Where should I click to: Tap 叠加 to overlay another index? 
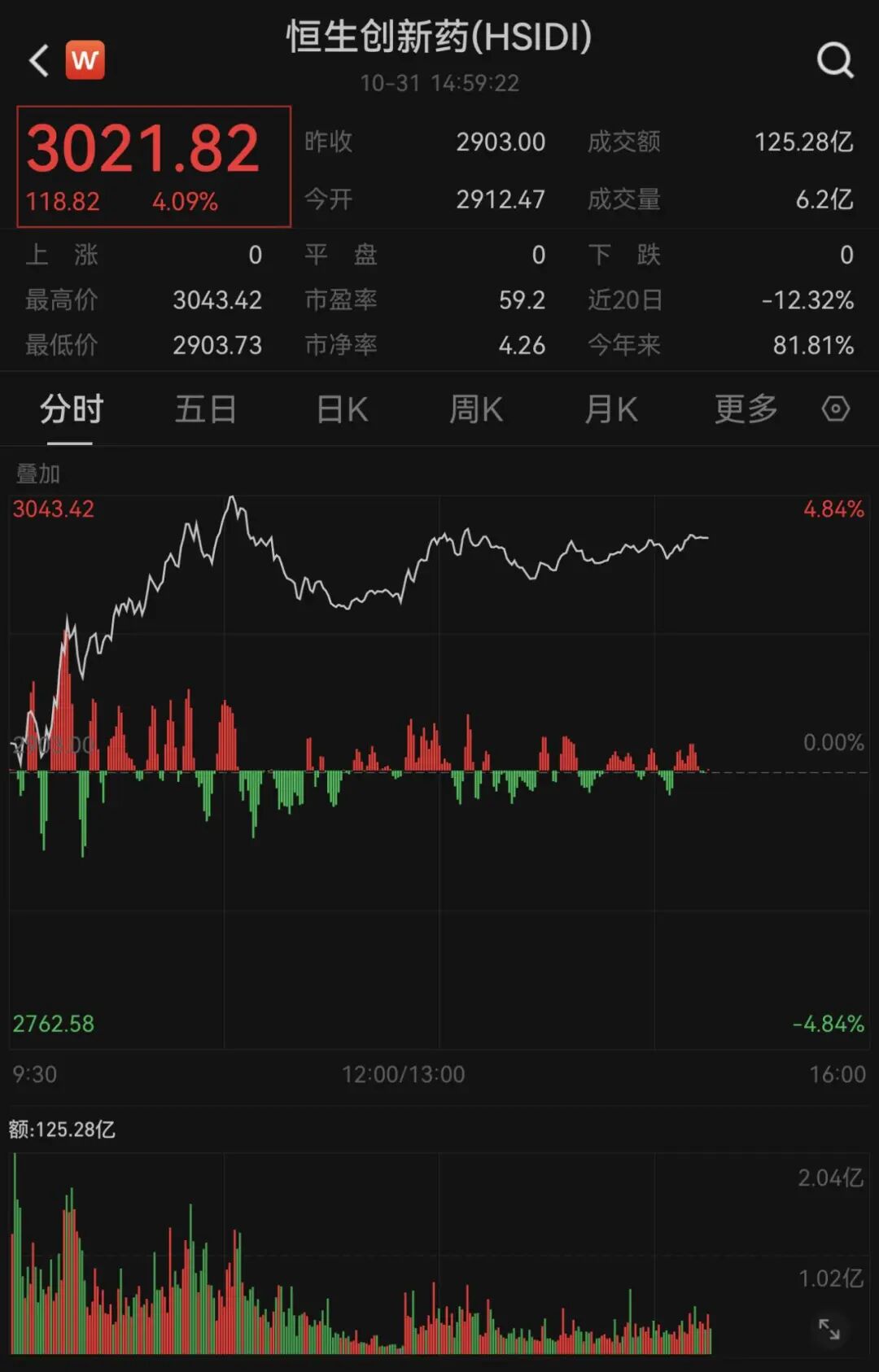click(38, 474)
